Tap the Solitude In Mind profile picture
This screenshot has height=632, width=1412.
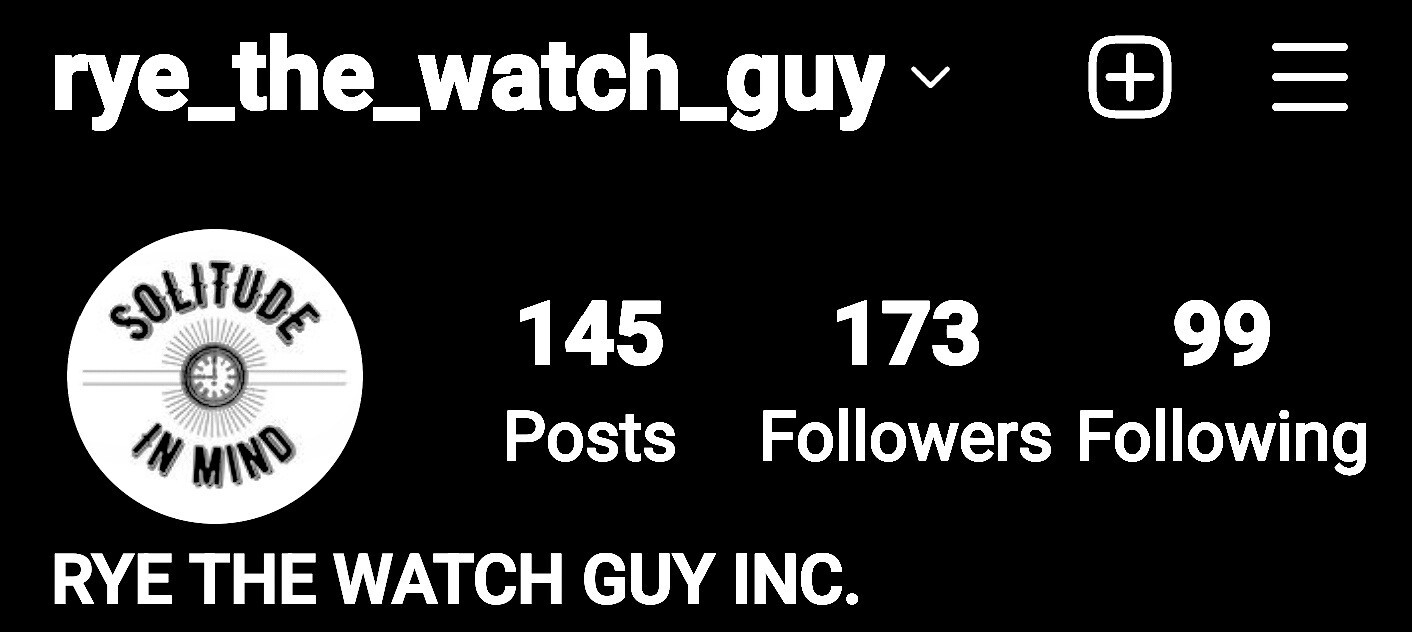pyautogui.click(x=215, y=376)
